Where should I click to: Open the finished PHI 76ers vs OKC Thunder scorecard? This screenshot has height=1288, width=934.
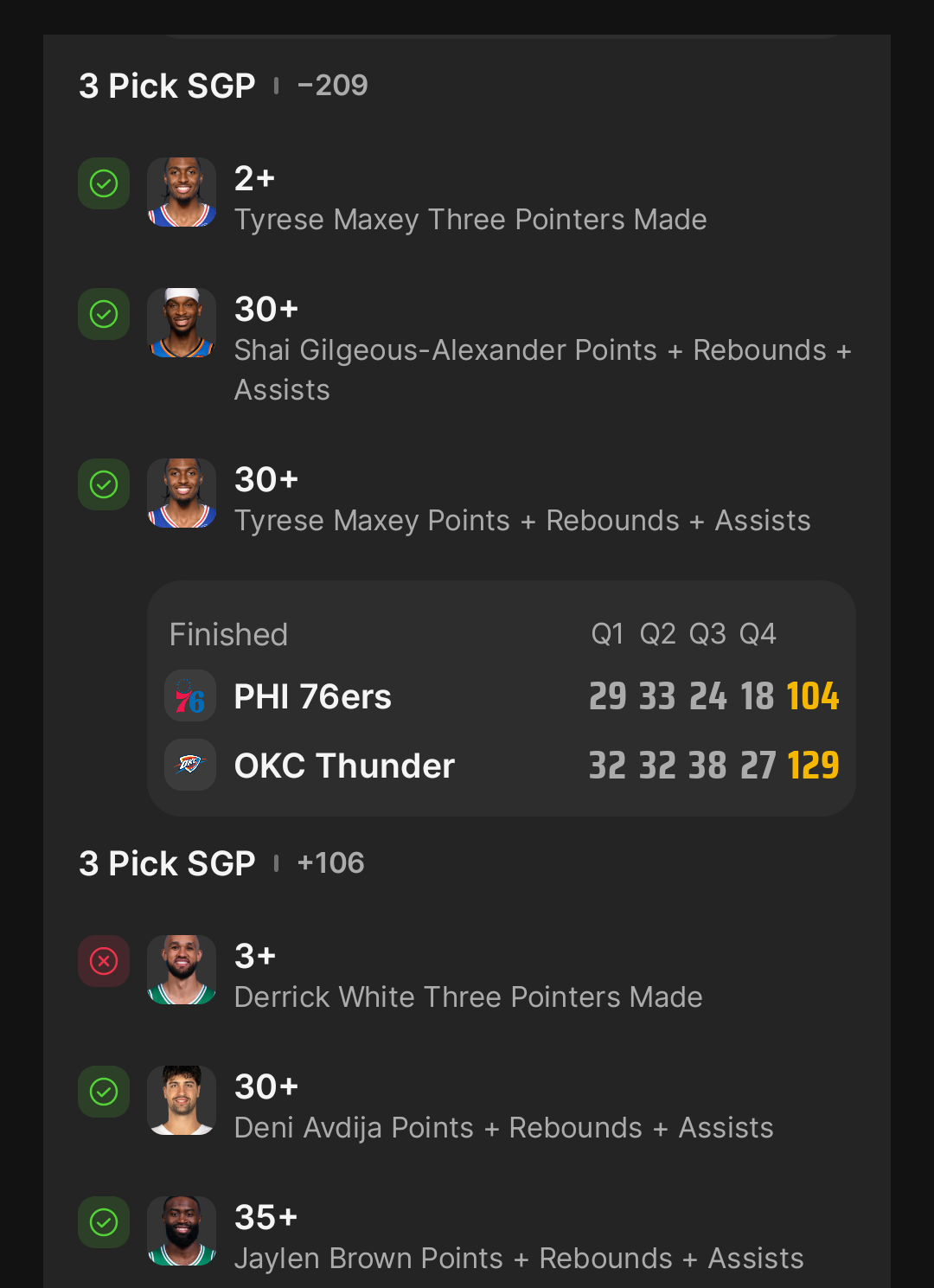(x=502, y=698)
